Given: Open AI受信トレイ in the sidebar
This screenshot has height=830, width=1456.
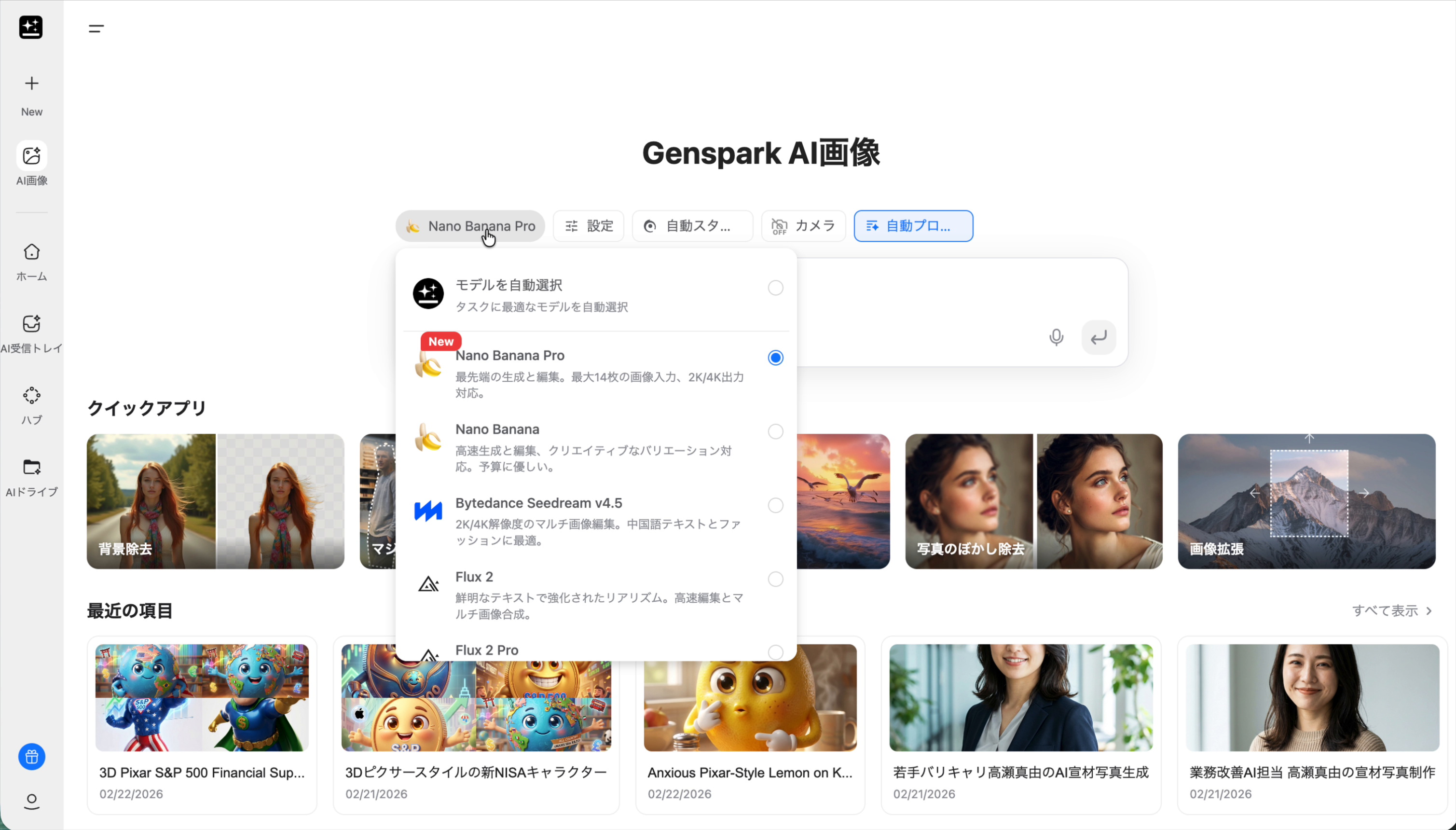Looking at the screenshot, I should [x=32, y=333].
